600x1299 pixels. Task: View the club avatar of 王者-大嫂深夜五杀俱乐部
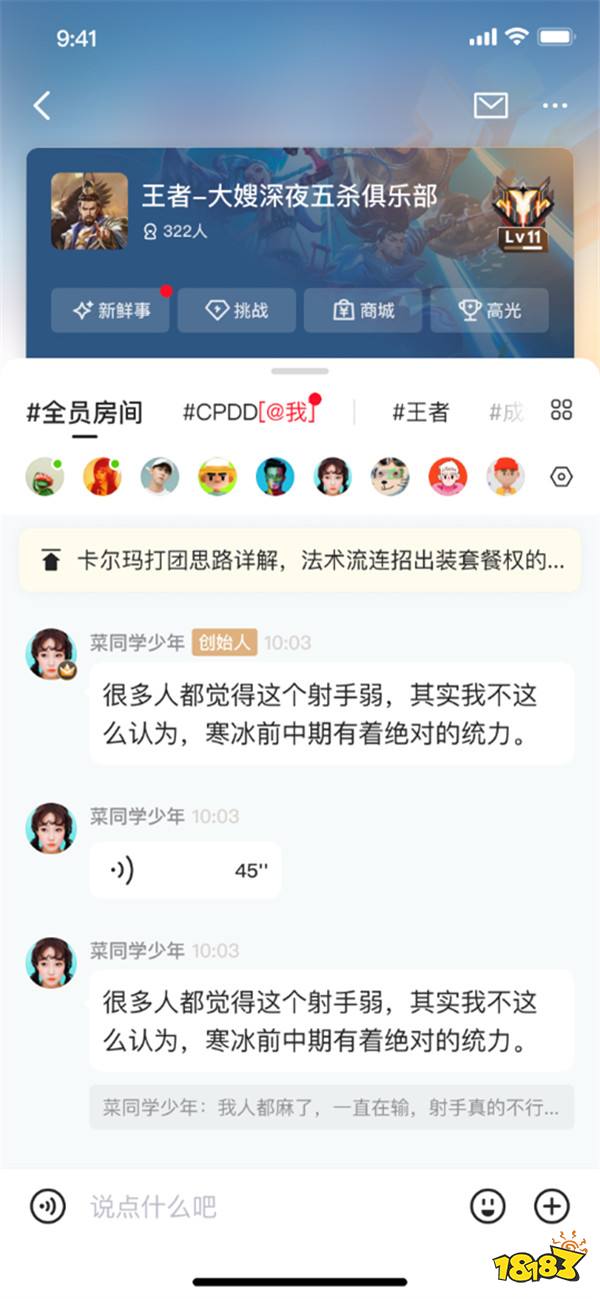coord(89,211)
